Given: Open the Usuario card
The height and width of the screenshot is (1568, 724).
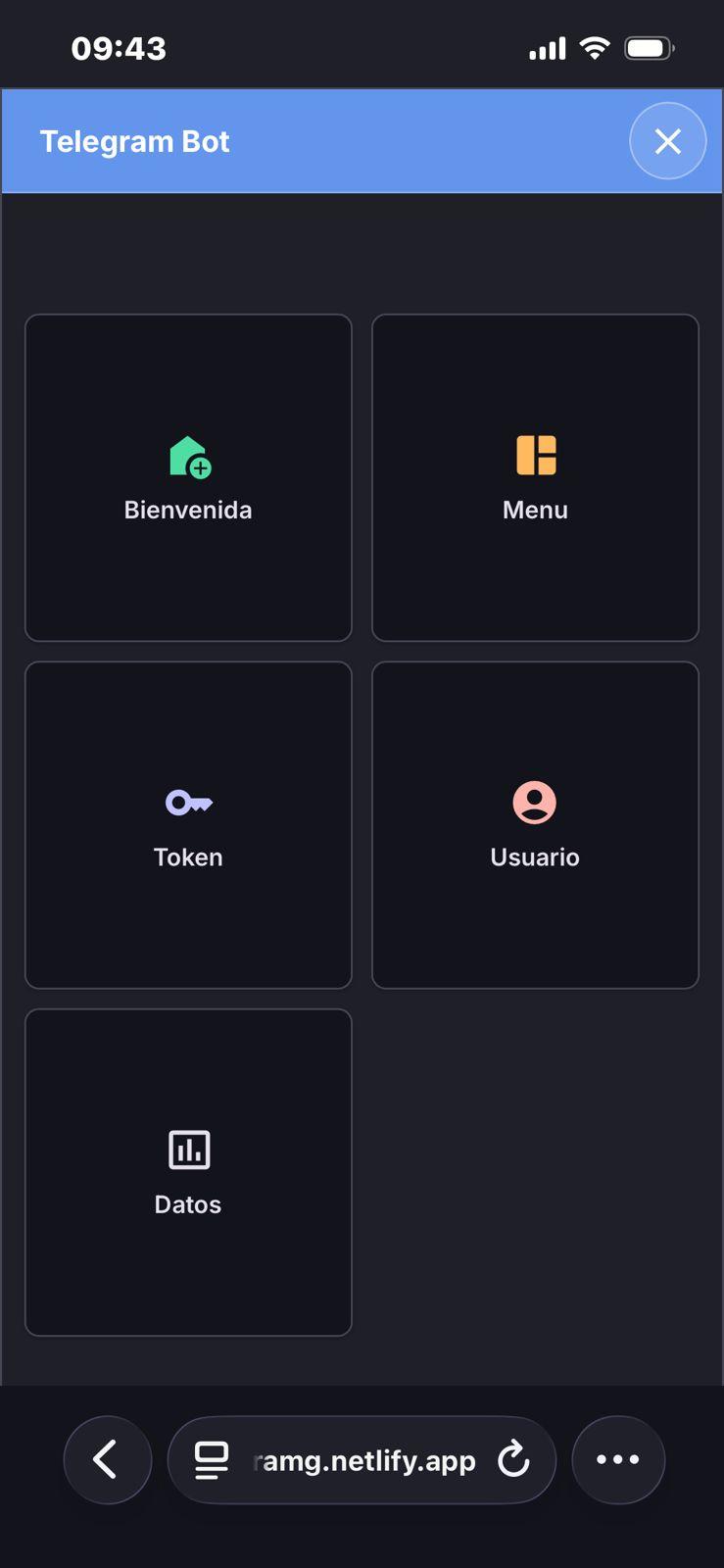Looking at the screenshot, I should (x=535, y=824).
